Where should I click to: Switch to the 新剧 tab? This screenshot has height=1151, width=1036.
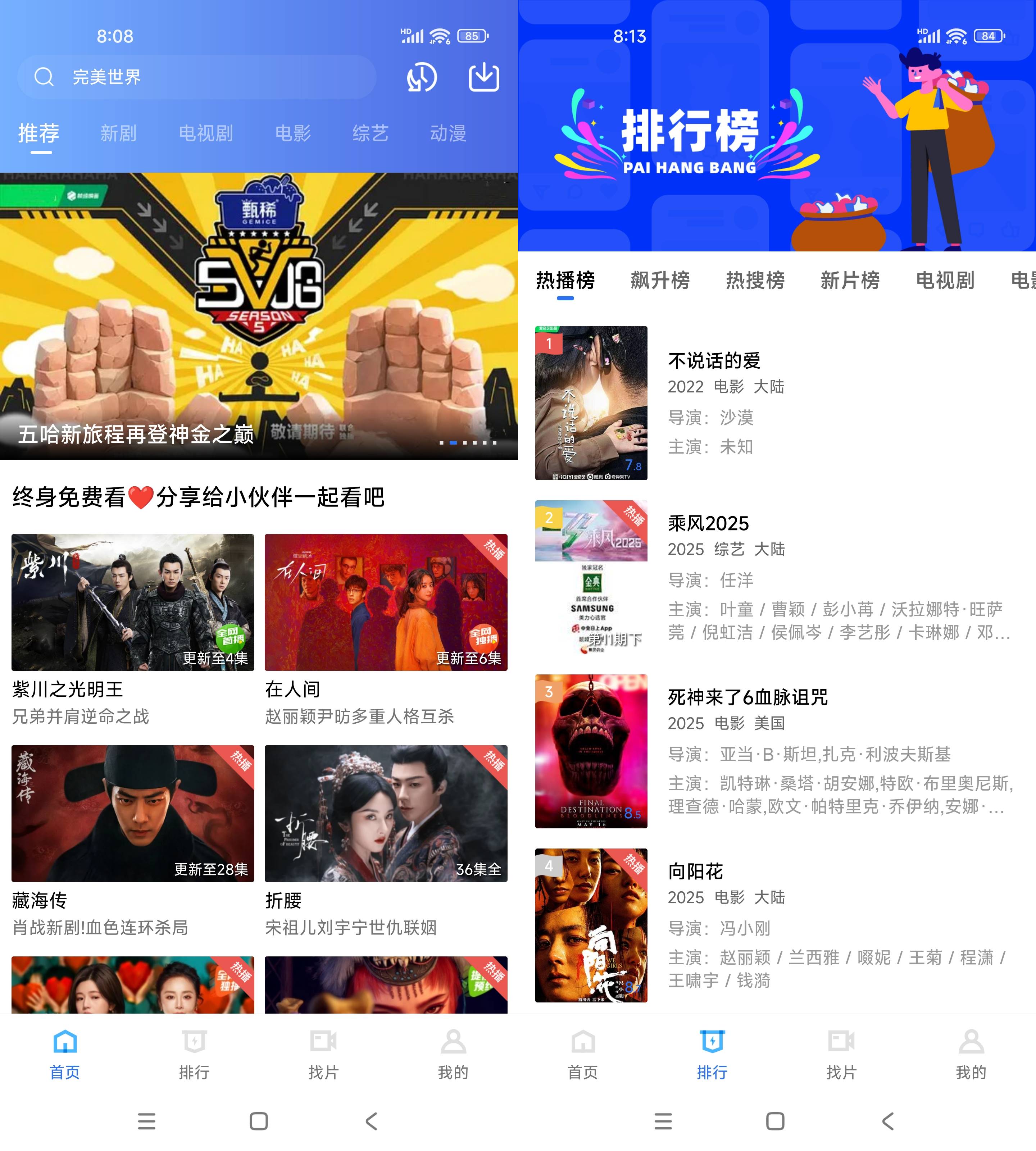point(118,134)
